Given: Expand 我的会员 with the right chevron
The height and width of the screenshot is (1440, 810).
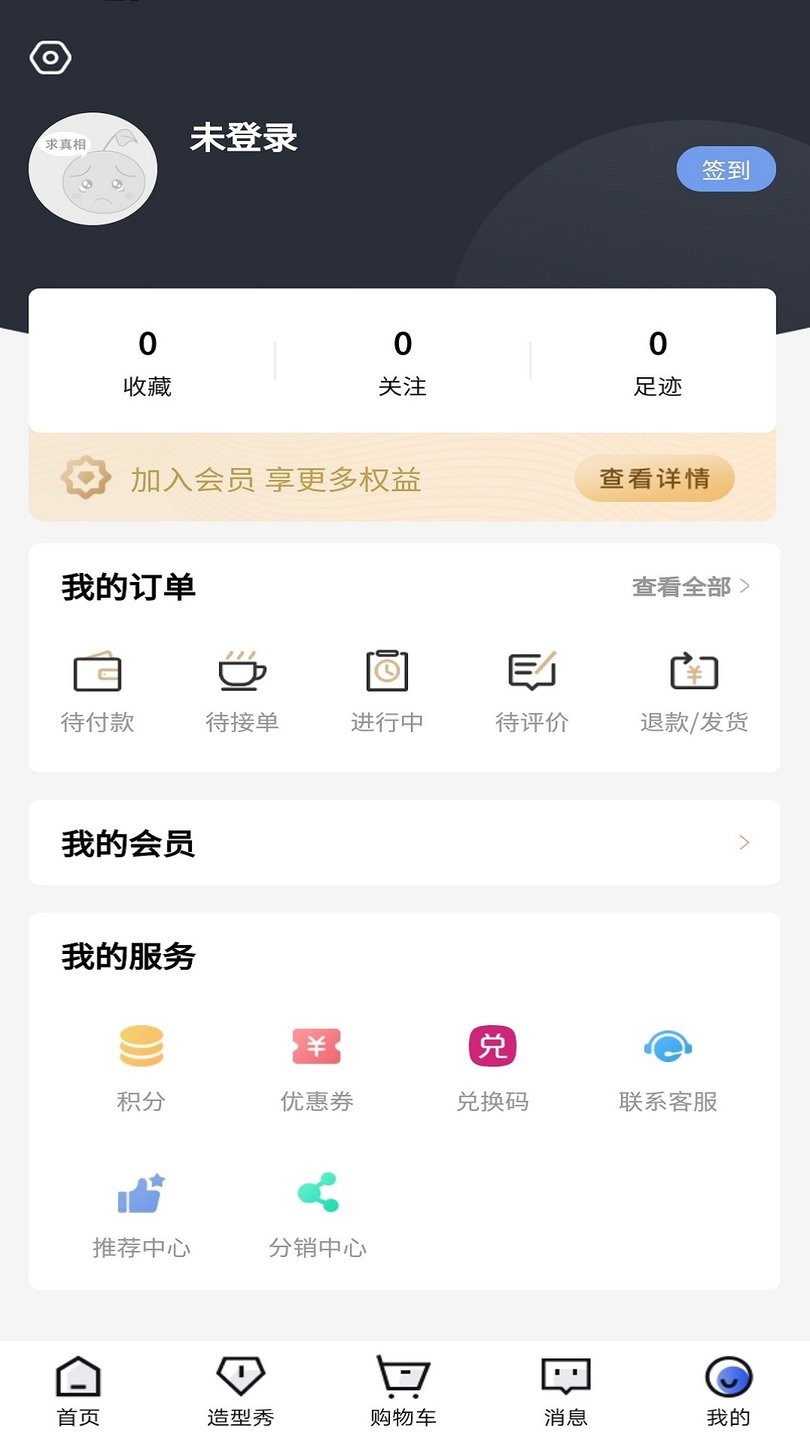Looking at the screenshot, I should click(x=744, y=842).
